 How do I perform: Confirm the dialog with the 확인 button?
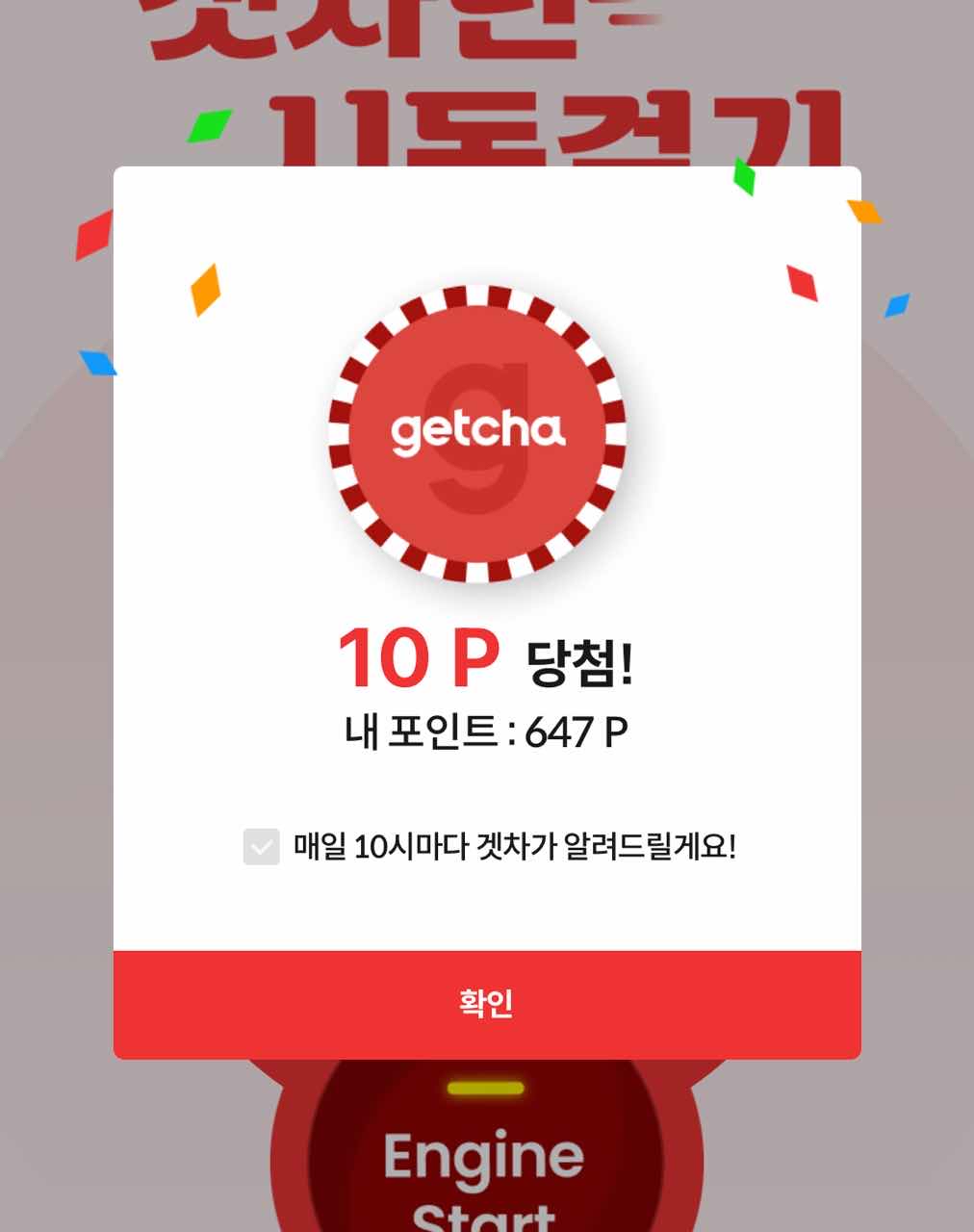487,1004
